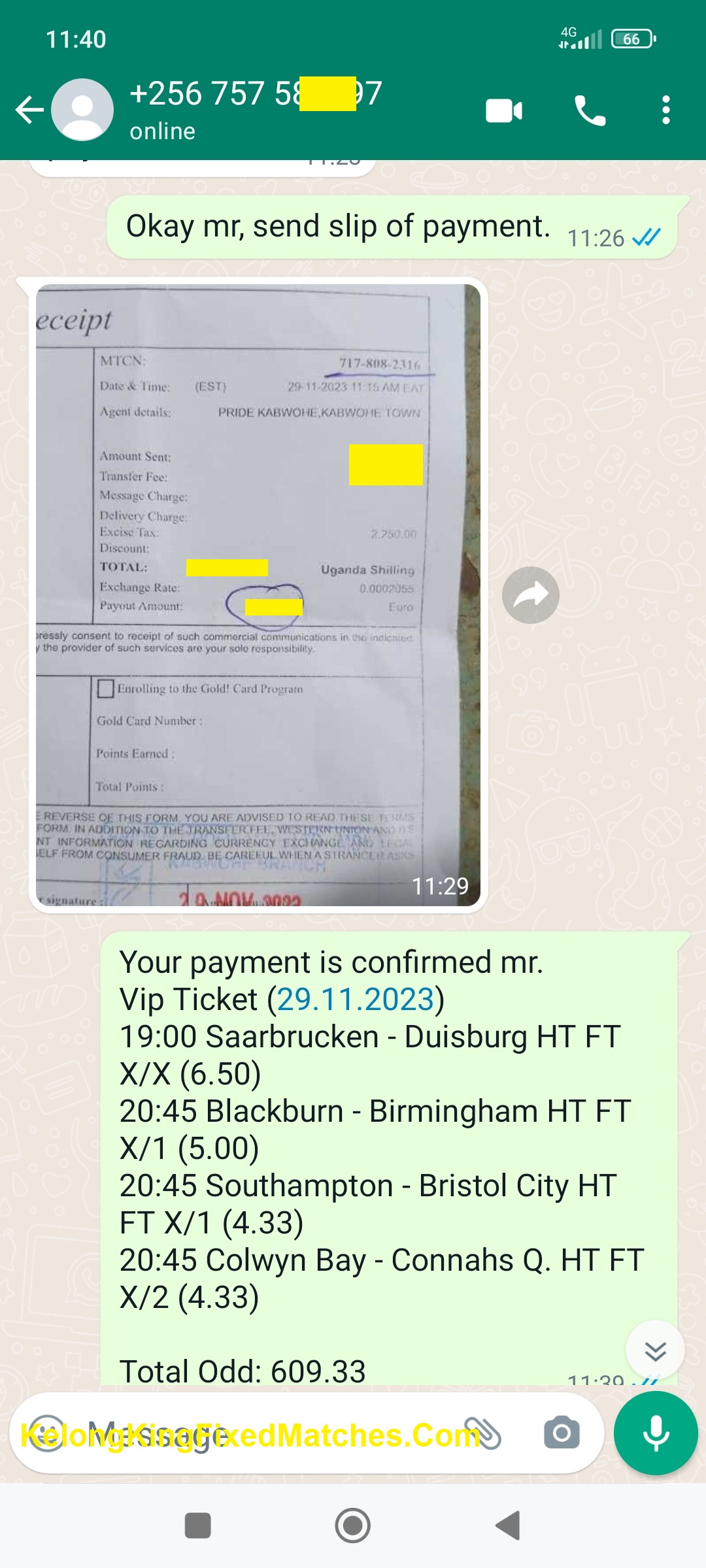706x1568 pixels.
Task: Jump to the latest messages
Action: [655, 1350]
